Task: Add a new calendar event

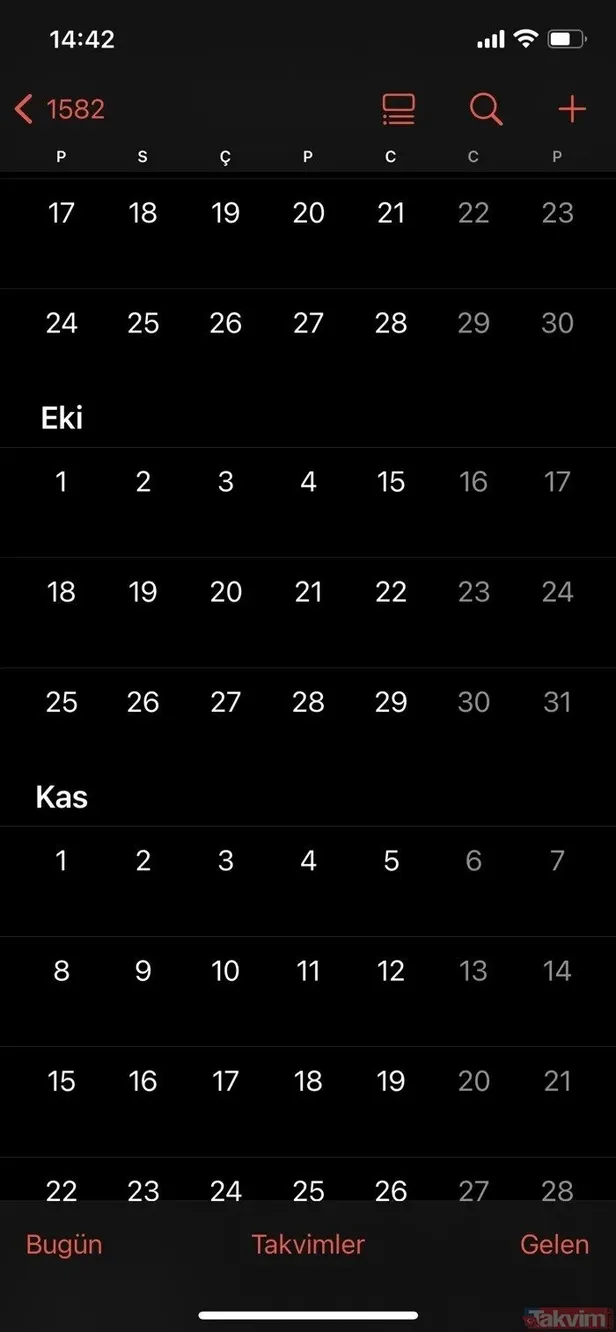Action: tap(571, 109)
